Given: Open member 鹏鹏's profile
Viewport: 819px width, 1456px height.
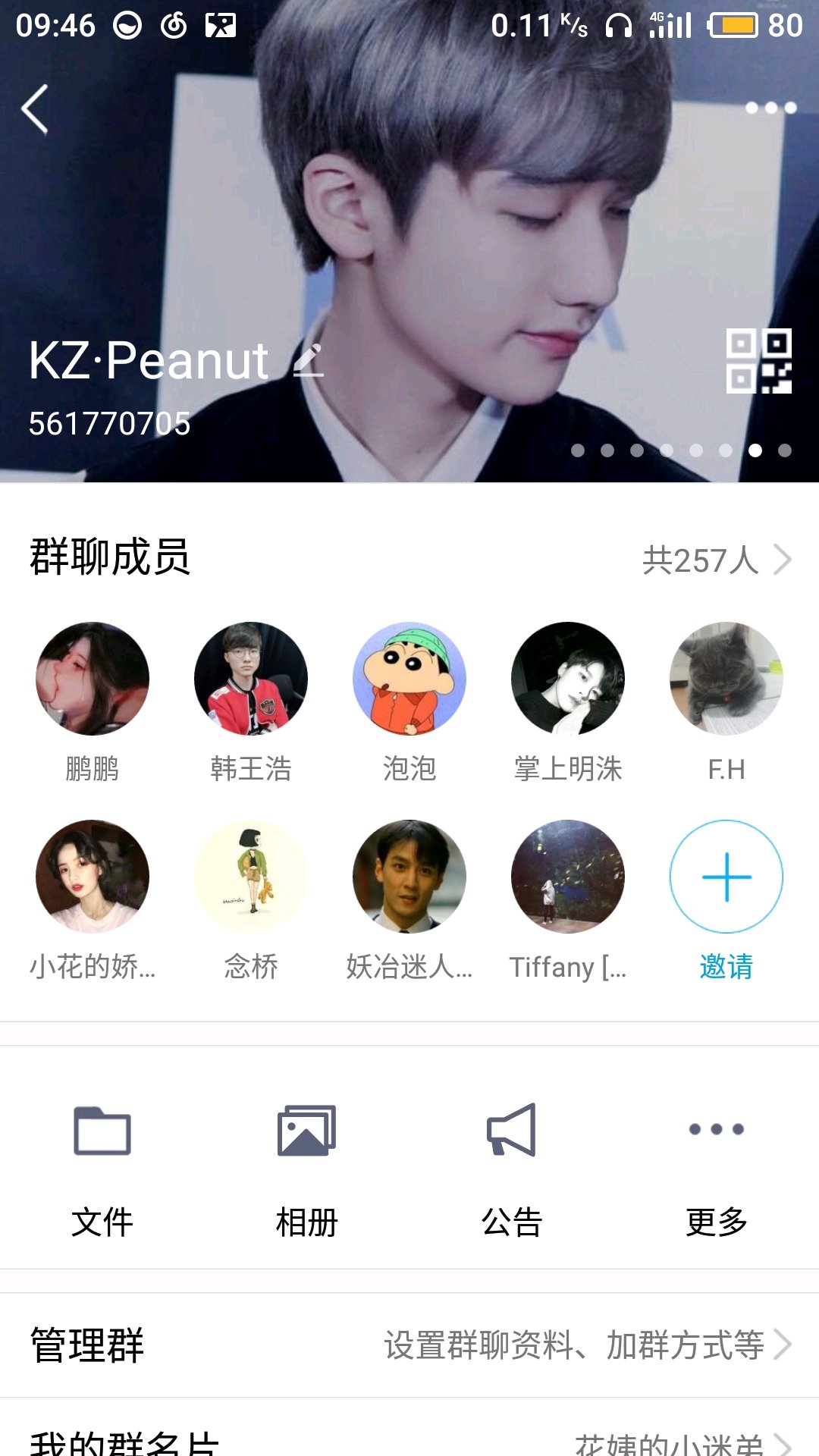Looking at the screenshot, I should click(x=93, y=679).
